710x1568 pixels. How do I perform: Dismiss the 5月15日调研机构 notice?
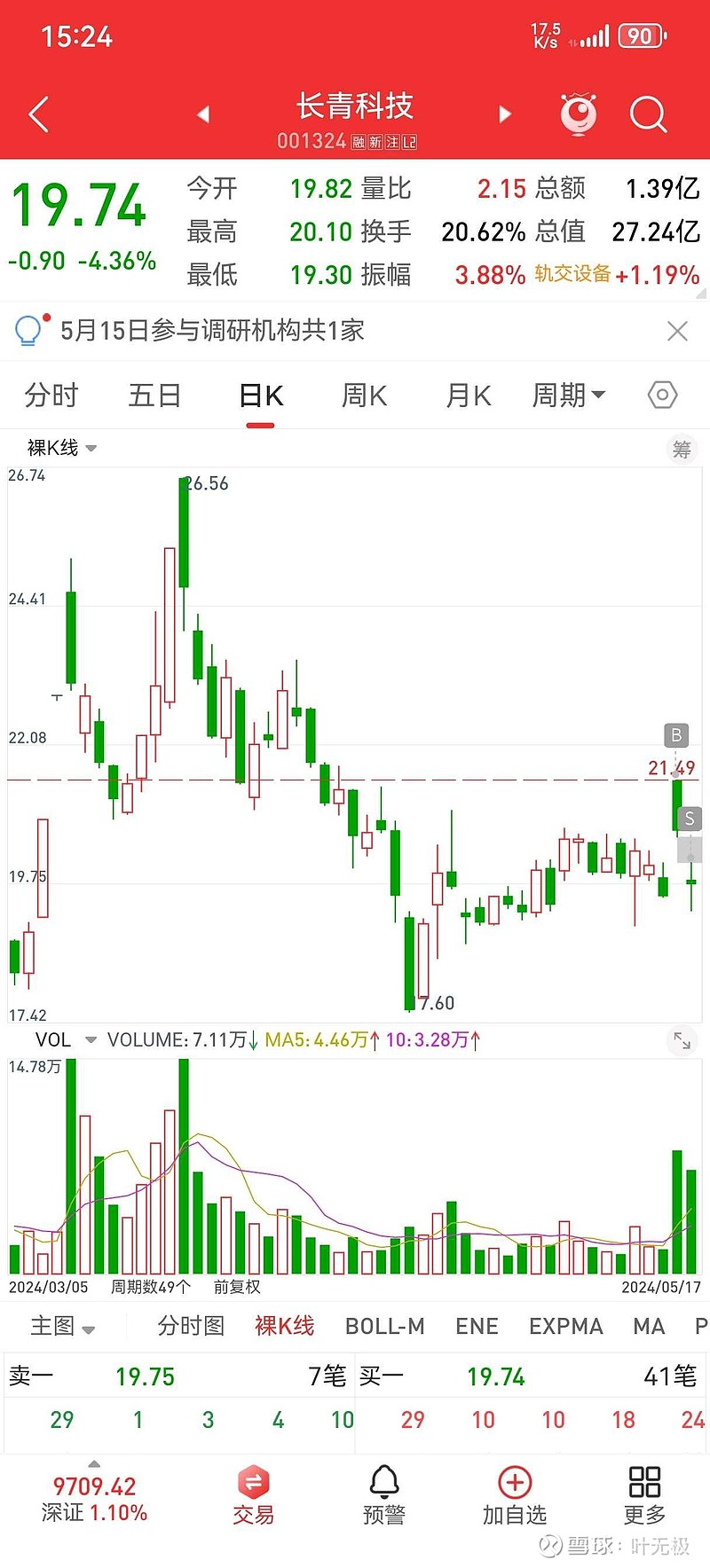[x=677, y=331]
